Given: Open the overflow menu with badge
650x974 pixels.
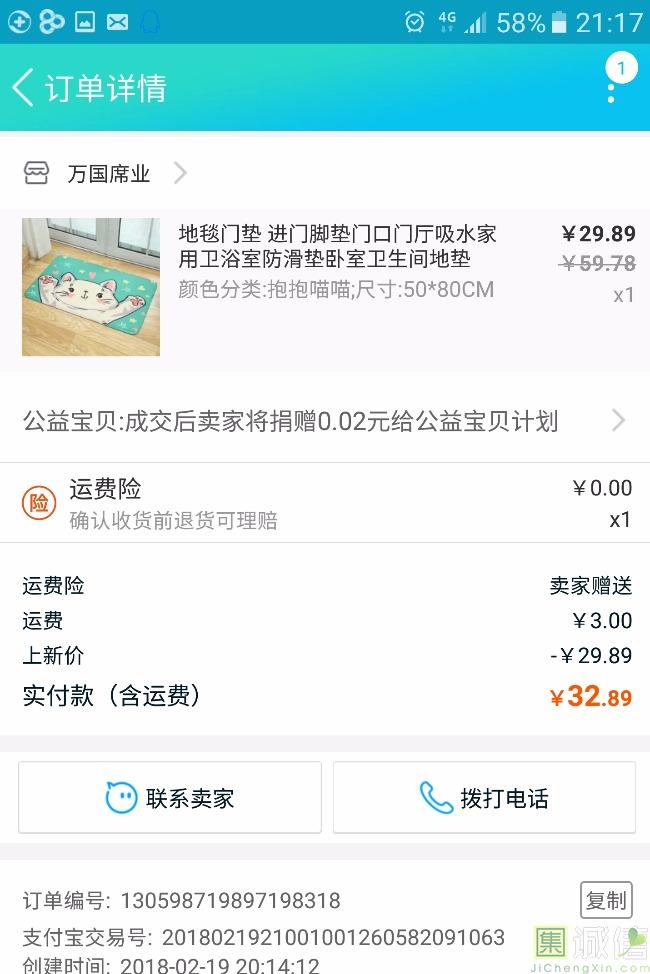Looking at the screenshot, I should coord(612,86).
